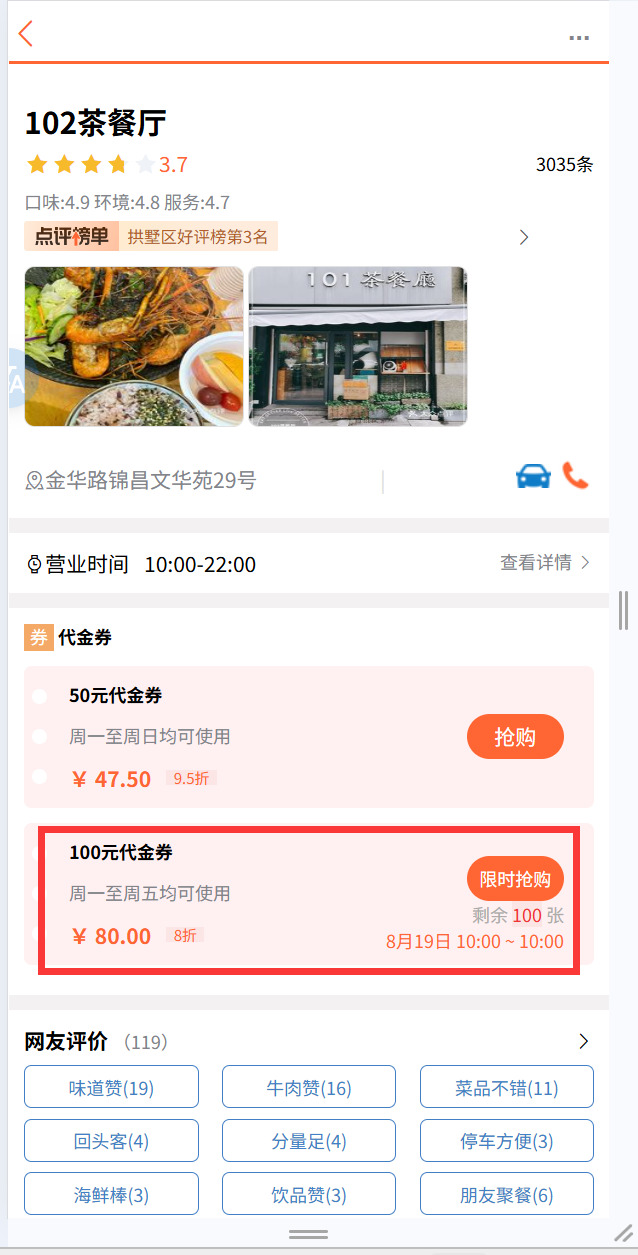This screenshot has height=1255, width=638.
Task: Show 海鲜棒 tagged reviews
Action: pos(111,1194)
